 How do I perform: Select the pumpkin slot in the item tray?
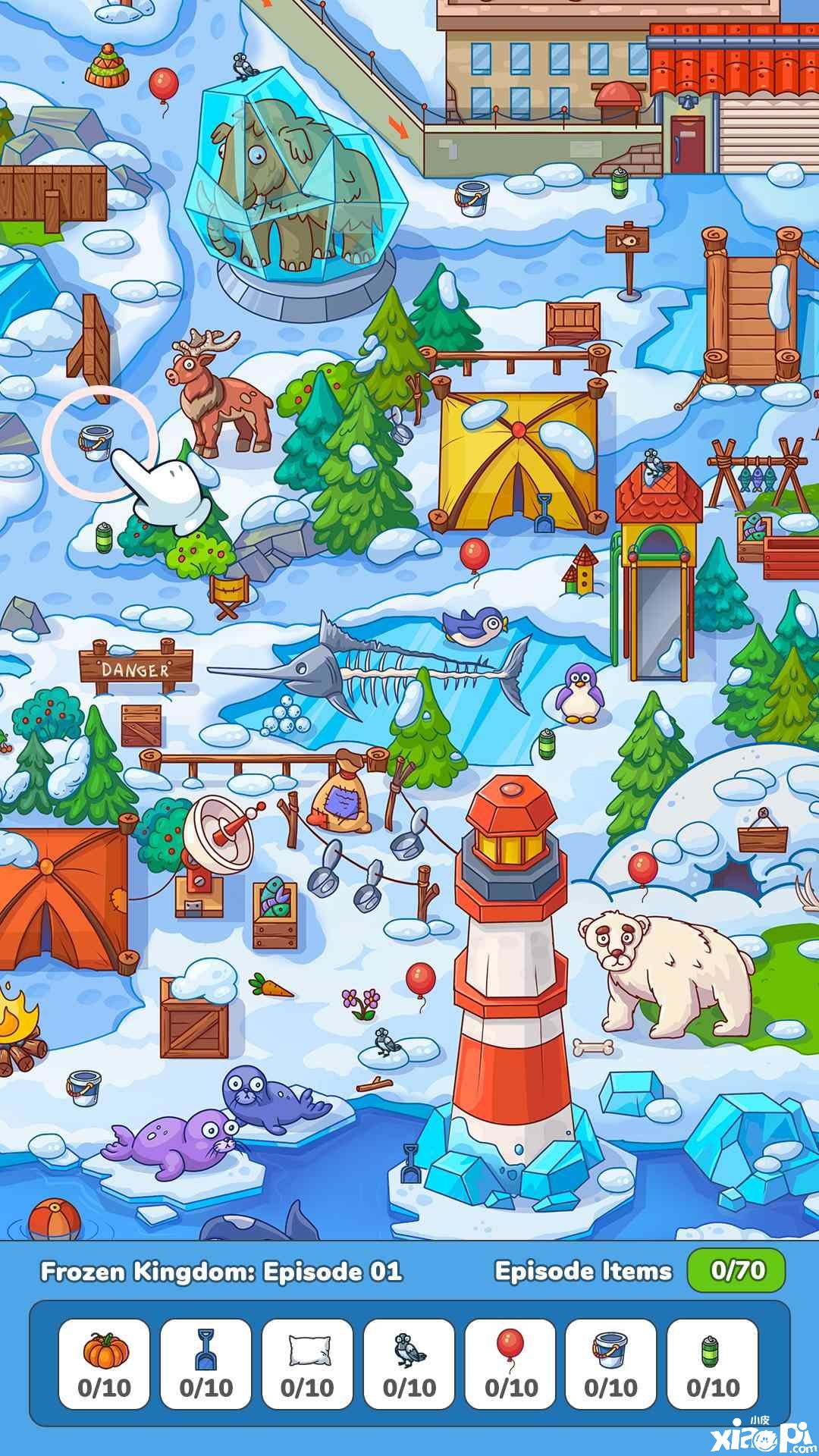click(x=105, y=1363)
